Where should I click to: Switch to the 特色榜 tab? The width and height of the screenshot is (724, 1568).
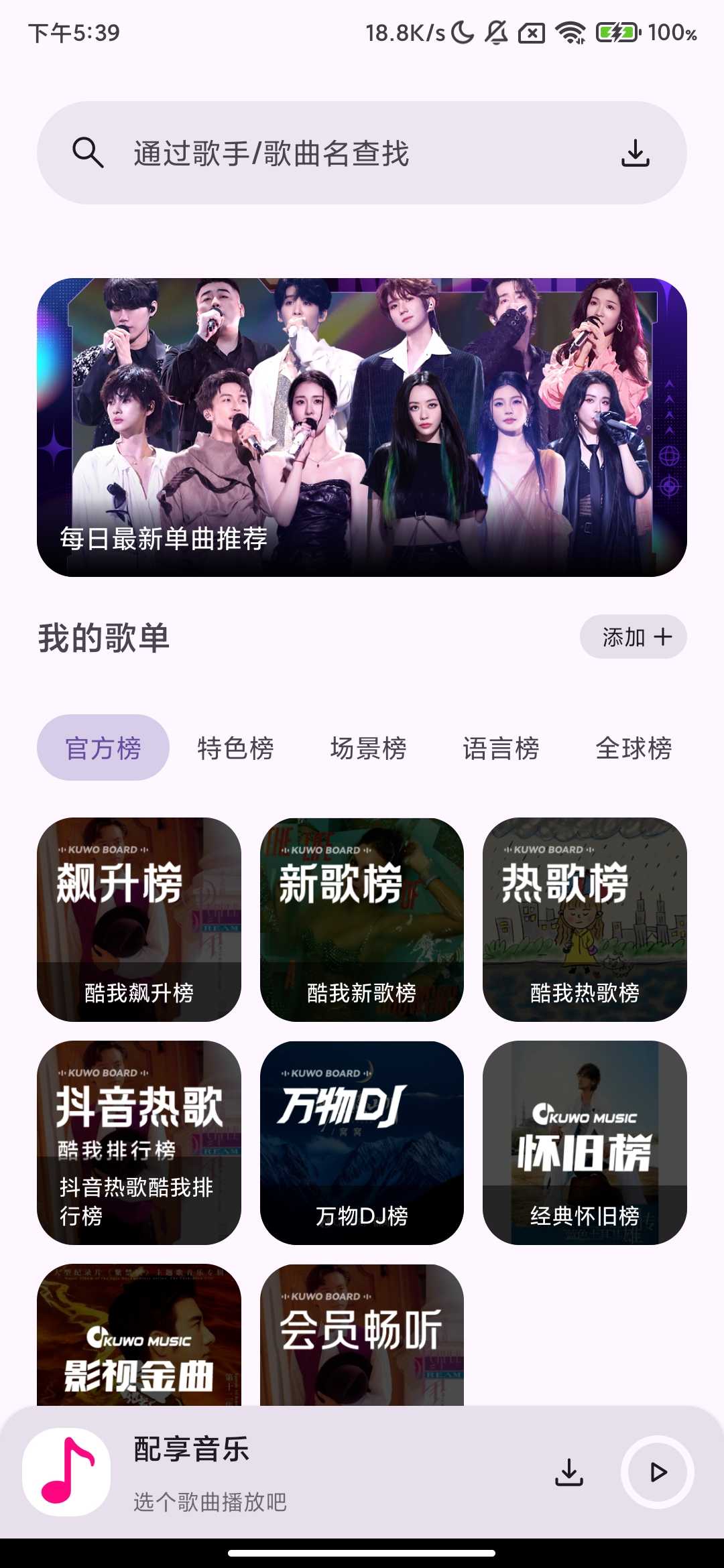click(x=235, y=748)
